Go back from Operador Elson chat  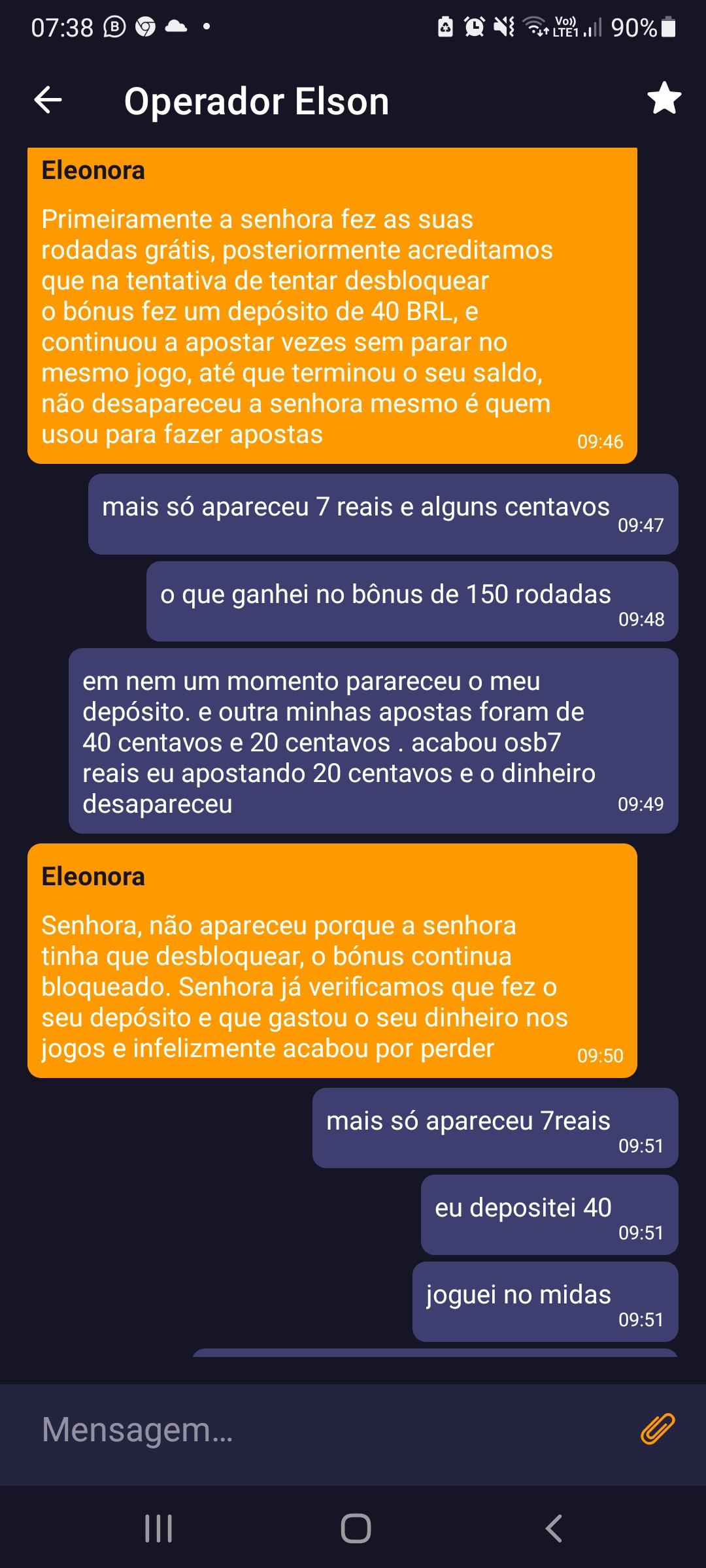point(48,101)
